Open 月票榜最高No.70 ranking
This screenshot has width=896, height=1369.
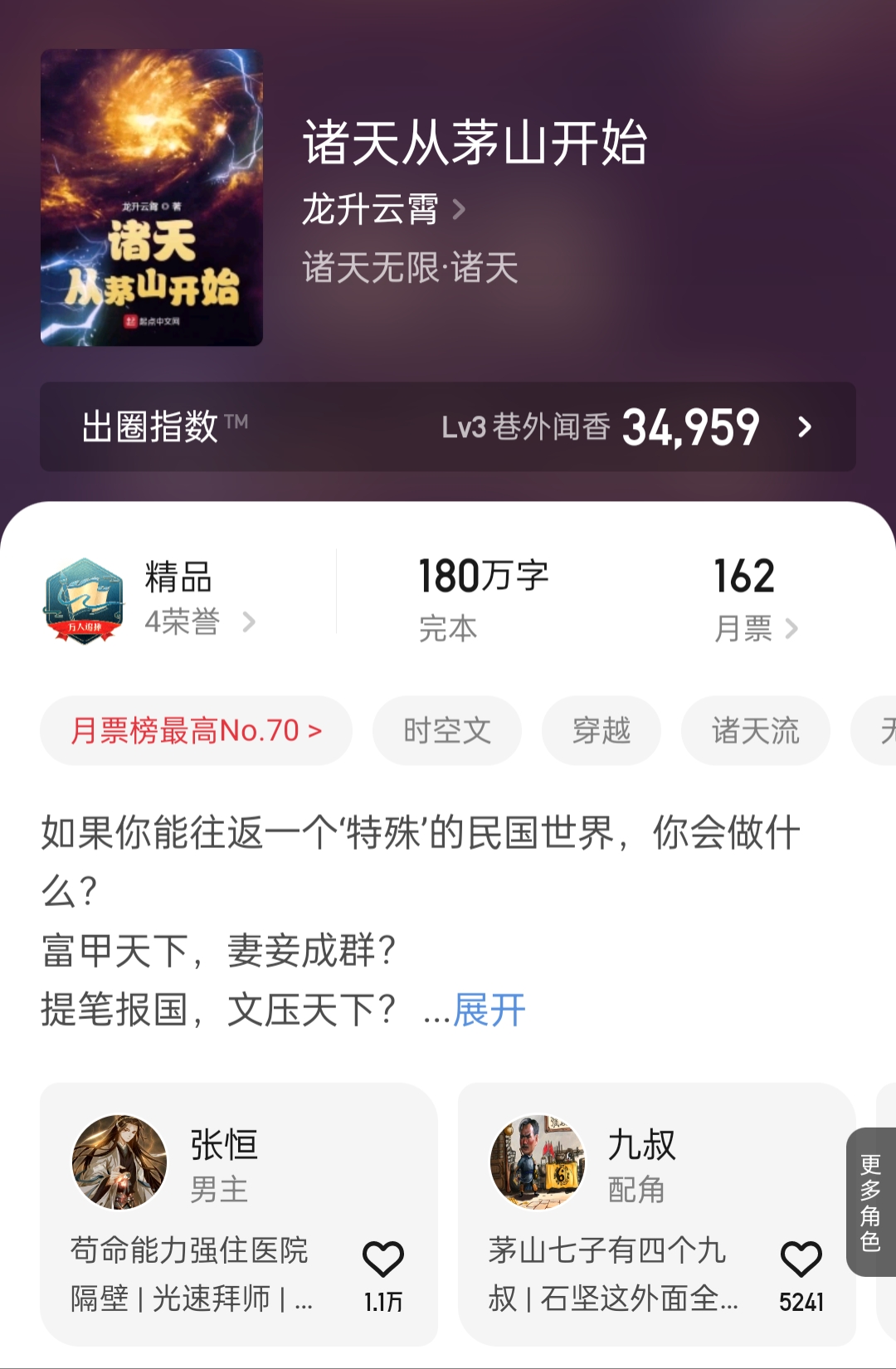coord(196,730)
